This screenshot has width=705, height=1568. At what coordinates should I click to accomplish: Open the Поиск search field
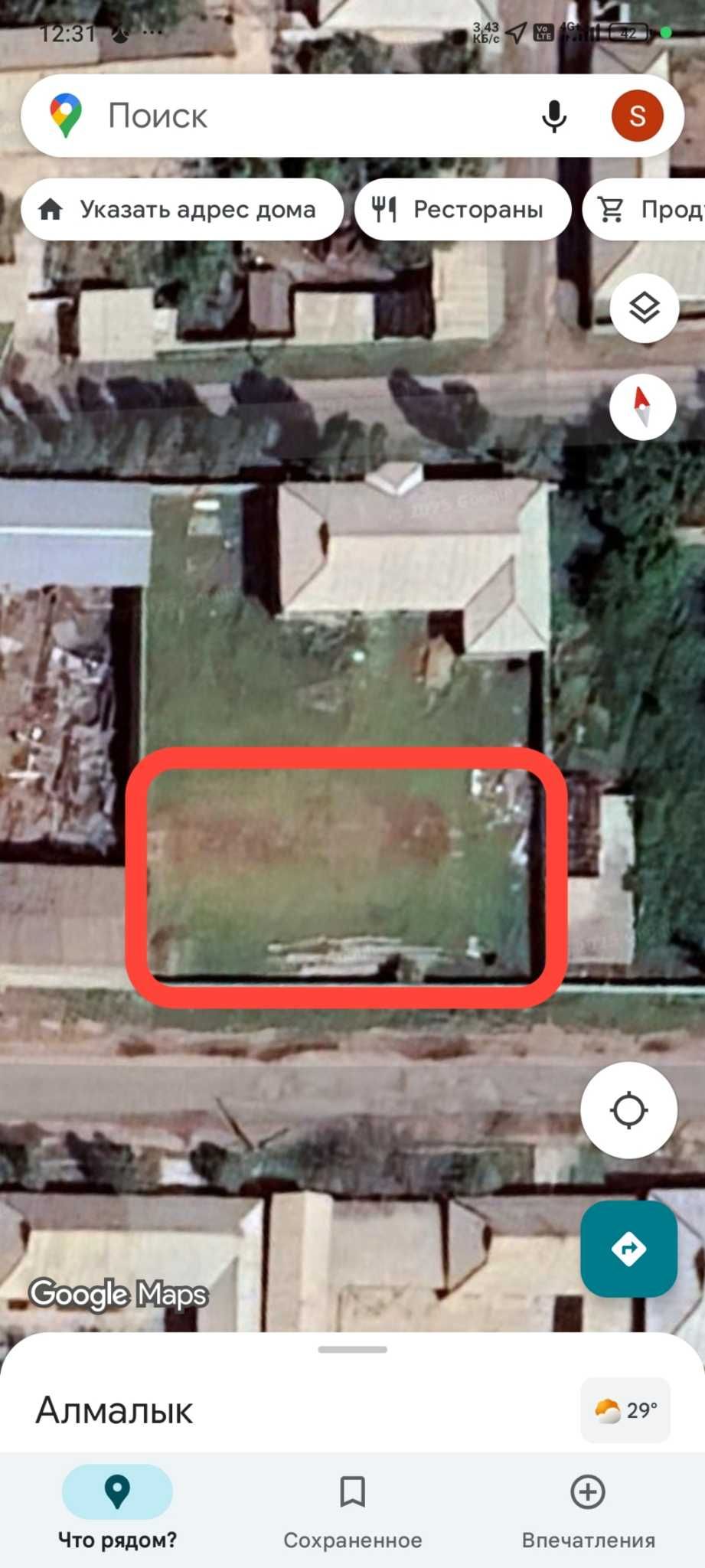tap(306, 116)
